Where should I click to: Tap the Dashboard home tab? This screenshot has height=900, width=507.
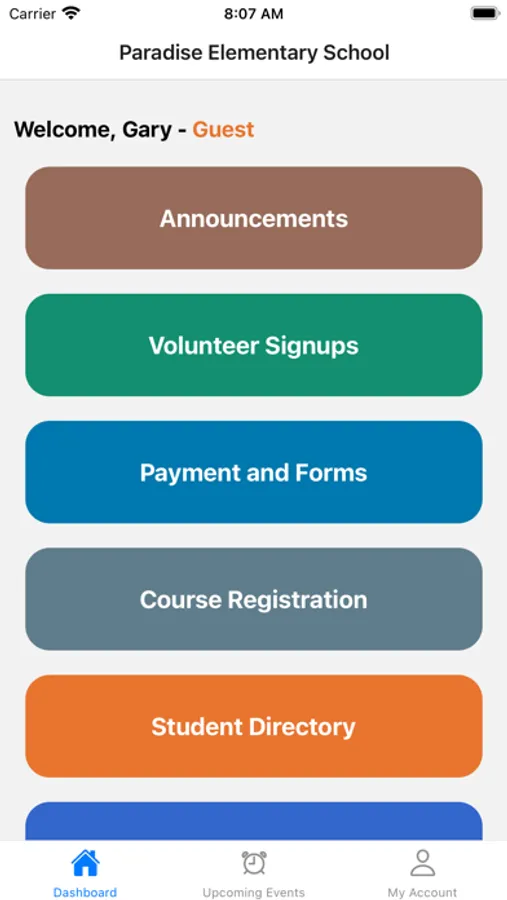85,872
